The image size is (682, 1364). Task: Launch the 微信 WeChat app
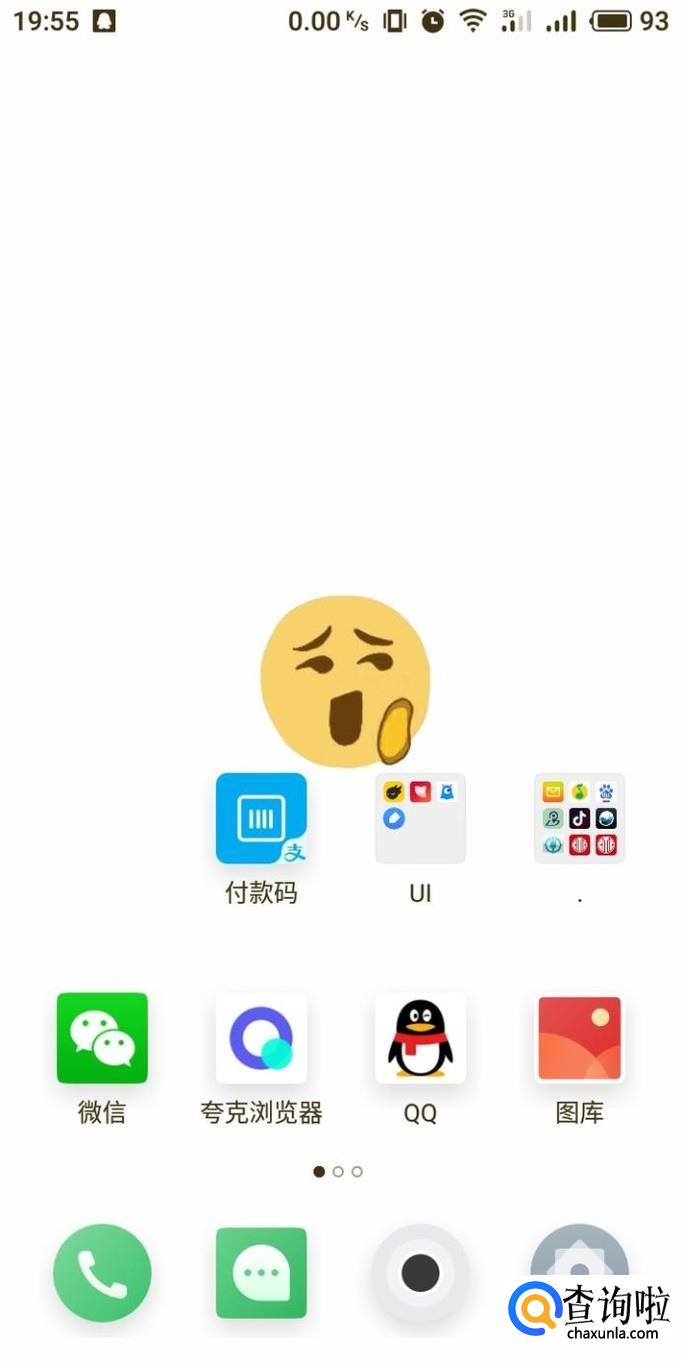pos(102,1038)
